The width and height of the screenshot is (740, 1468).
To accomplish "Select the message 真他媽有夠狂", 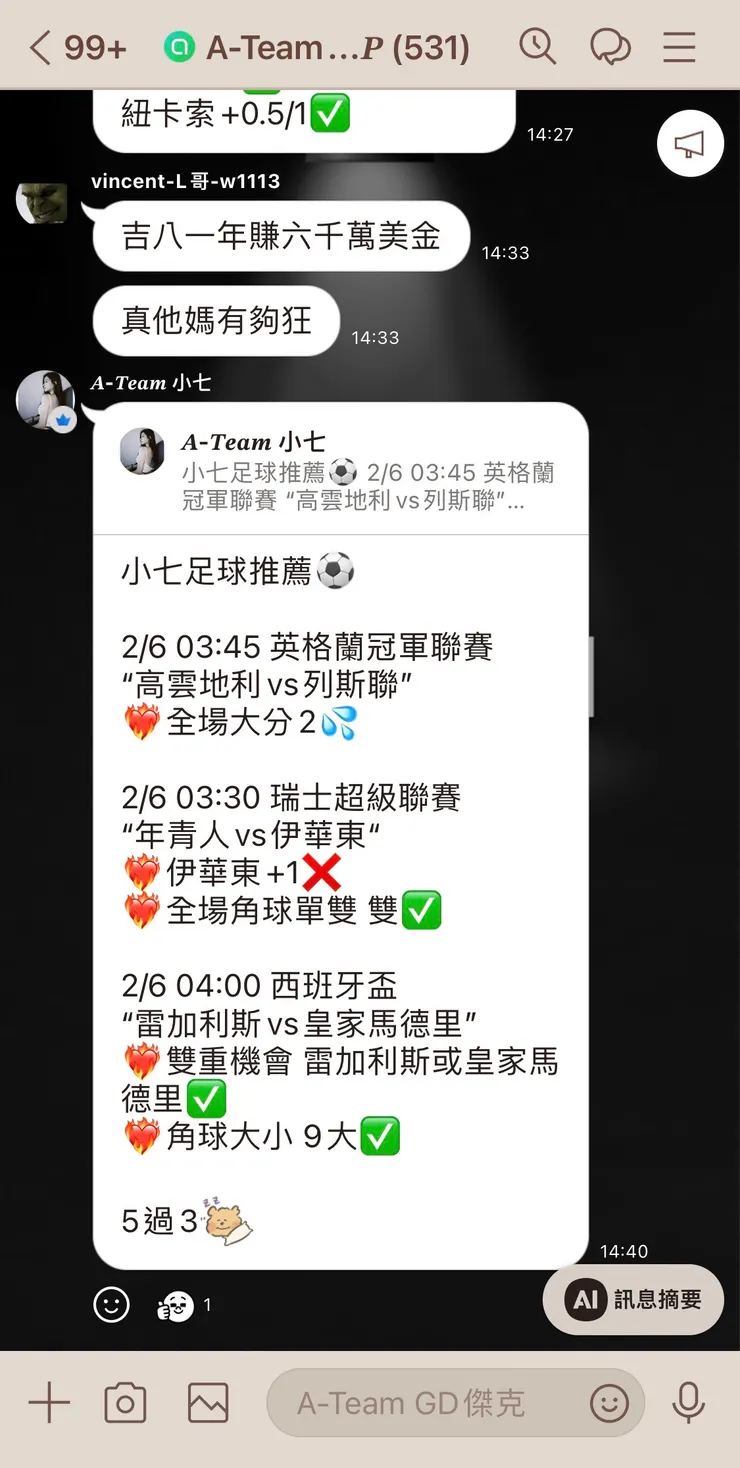I will tap(215, 321).
